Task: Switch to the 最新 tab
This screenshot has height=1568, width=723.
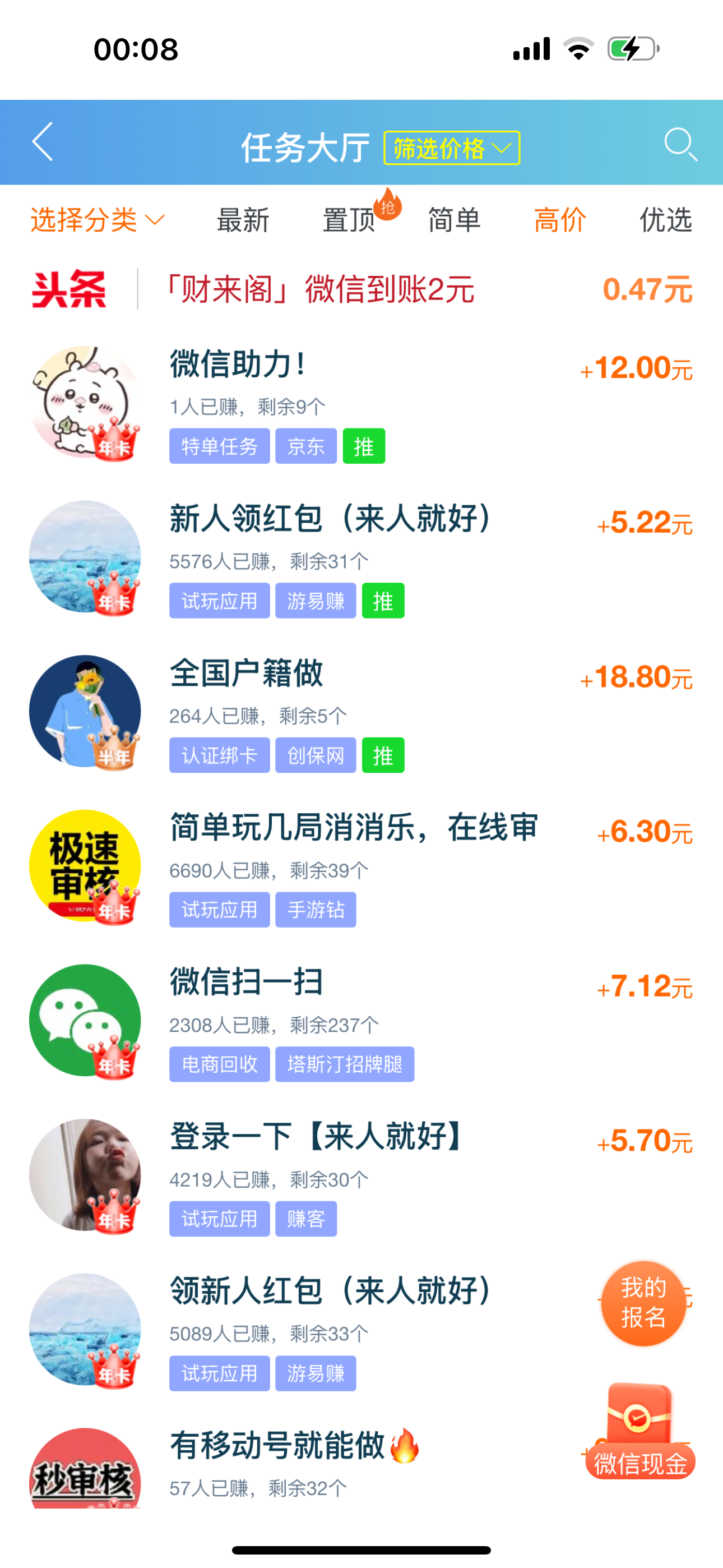Action: pos(243,221)
